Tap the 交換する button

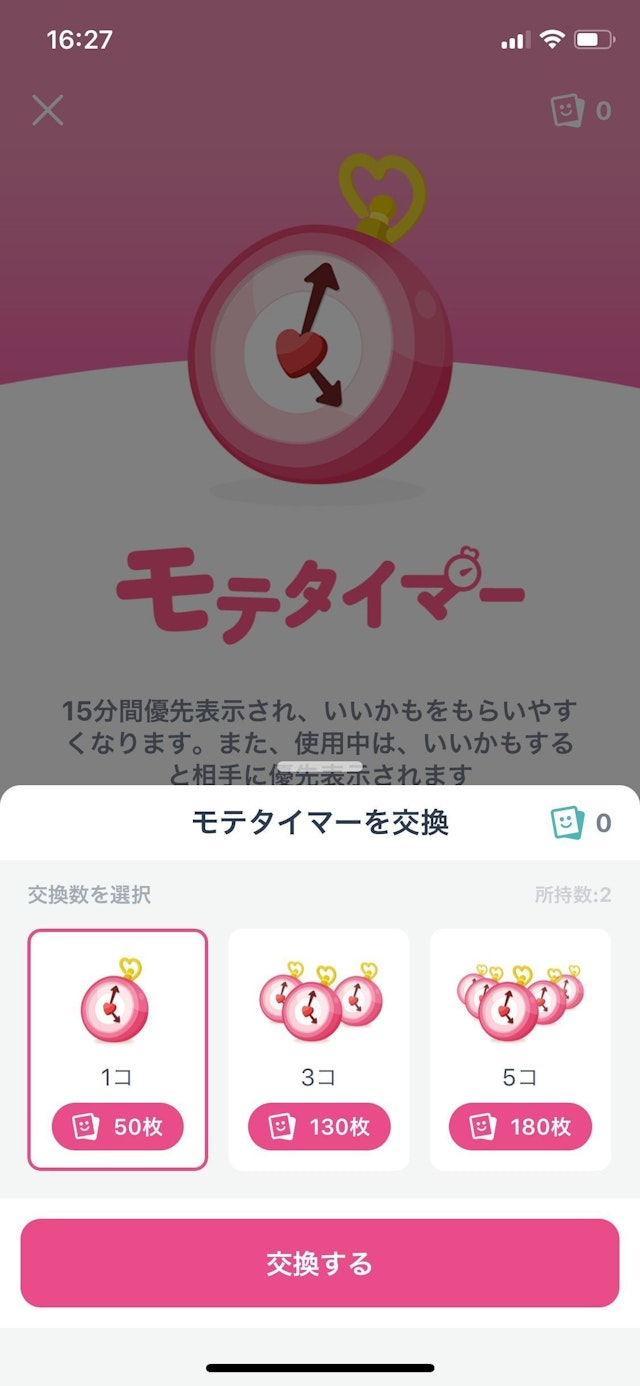[x=320, y=1263]
